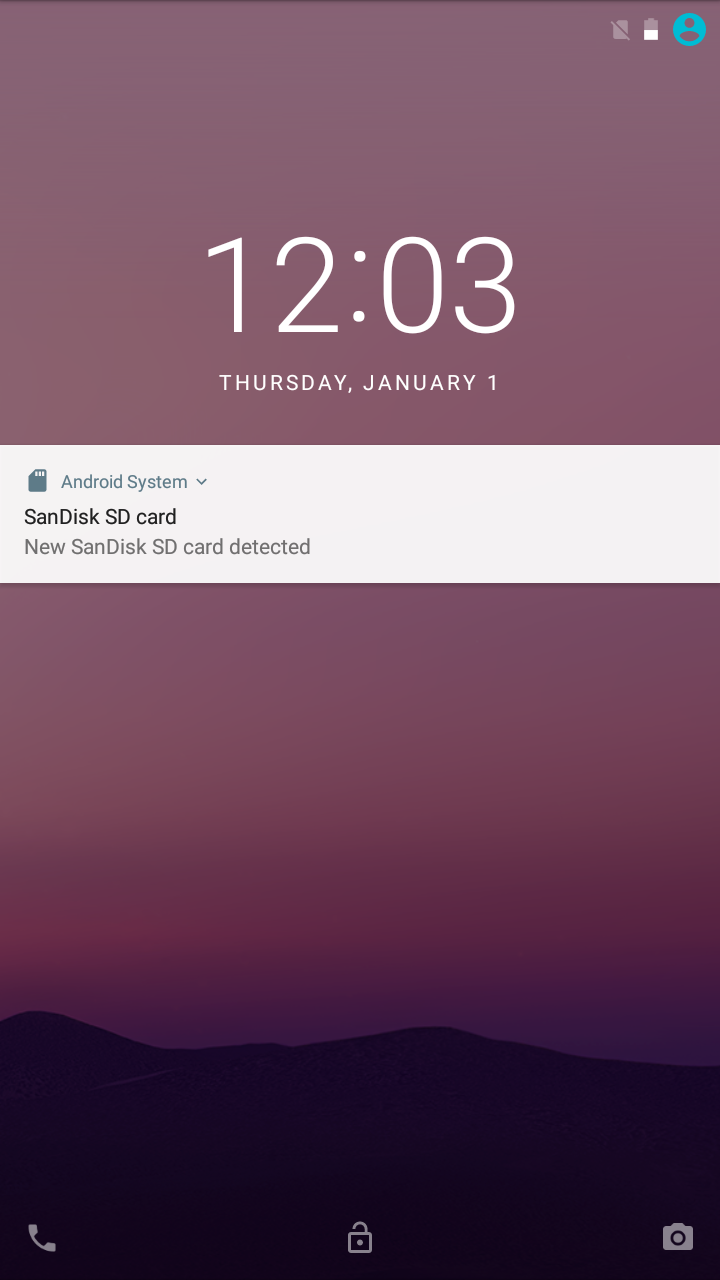Expand the Android System notification chevron

point(201,482)
